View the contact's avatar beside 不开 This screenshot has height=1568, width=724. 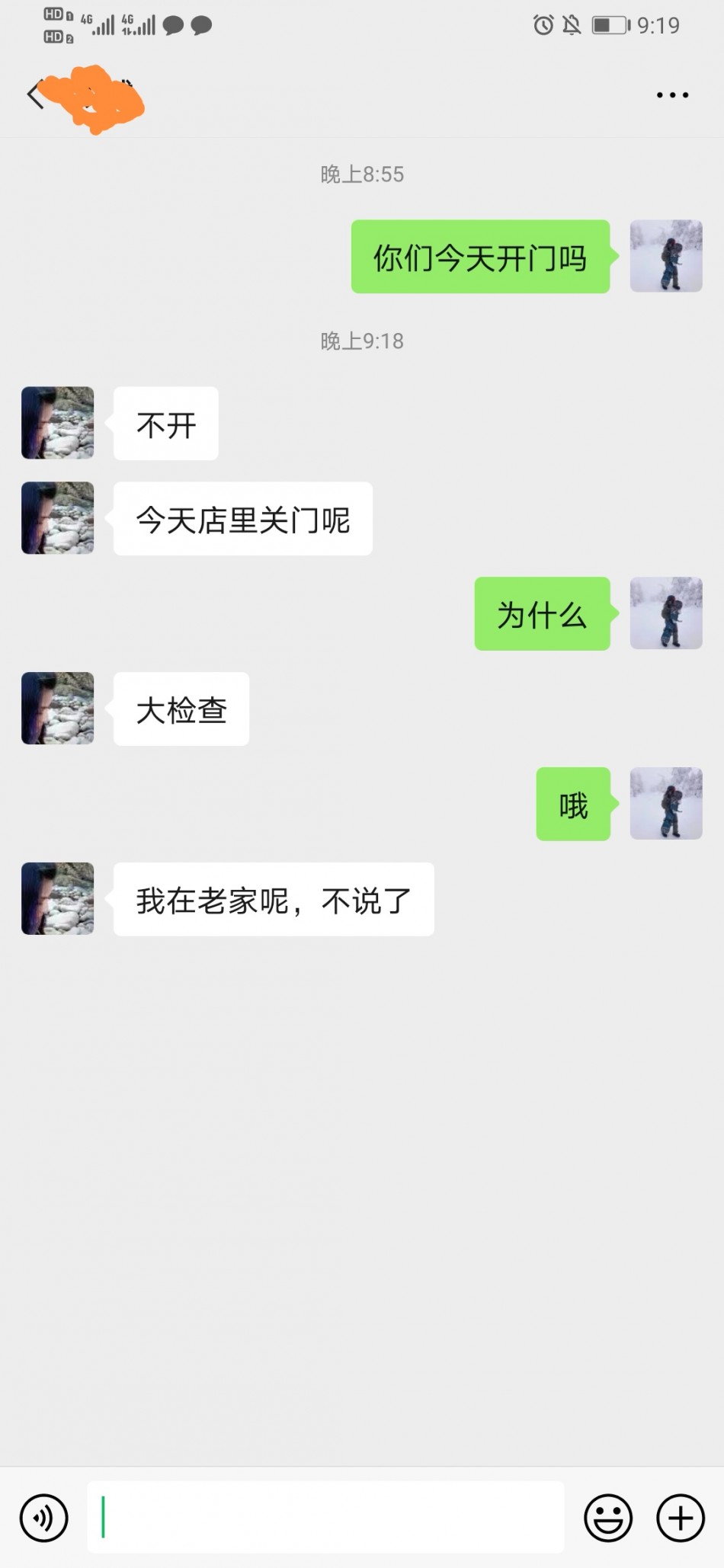pos(58,423)
